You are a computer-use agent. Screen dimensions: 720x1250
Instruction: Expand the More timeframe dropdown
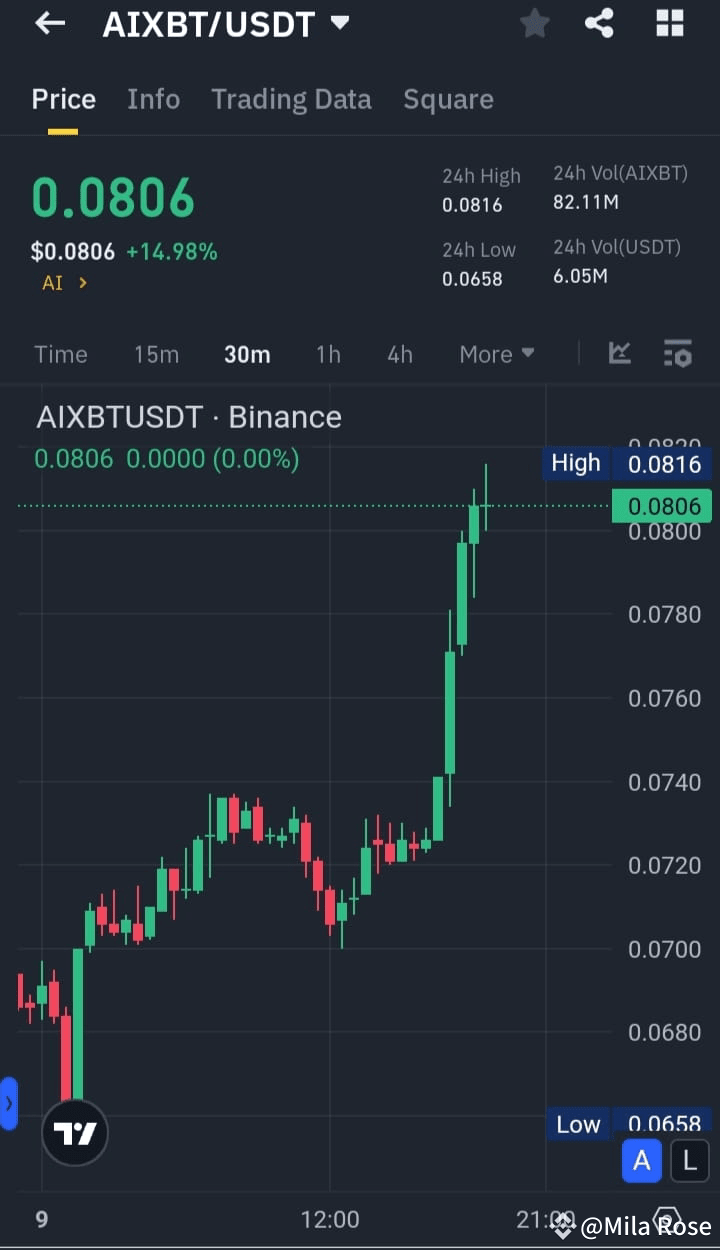[x=496, y=353]
